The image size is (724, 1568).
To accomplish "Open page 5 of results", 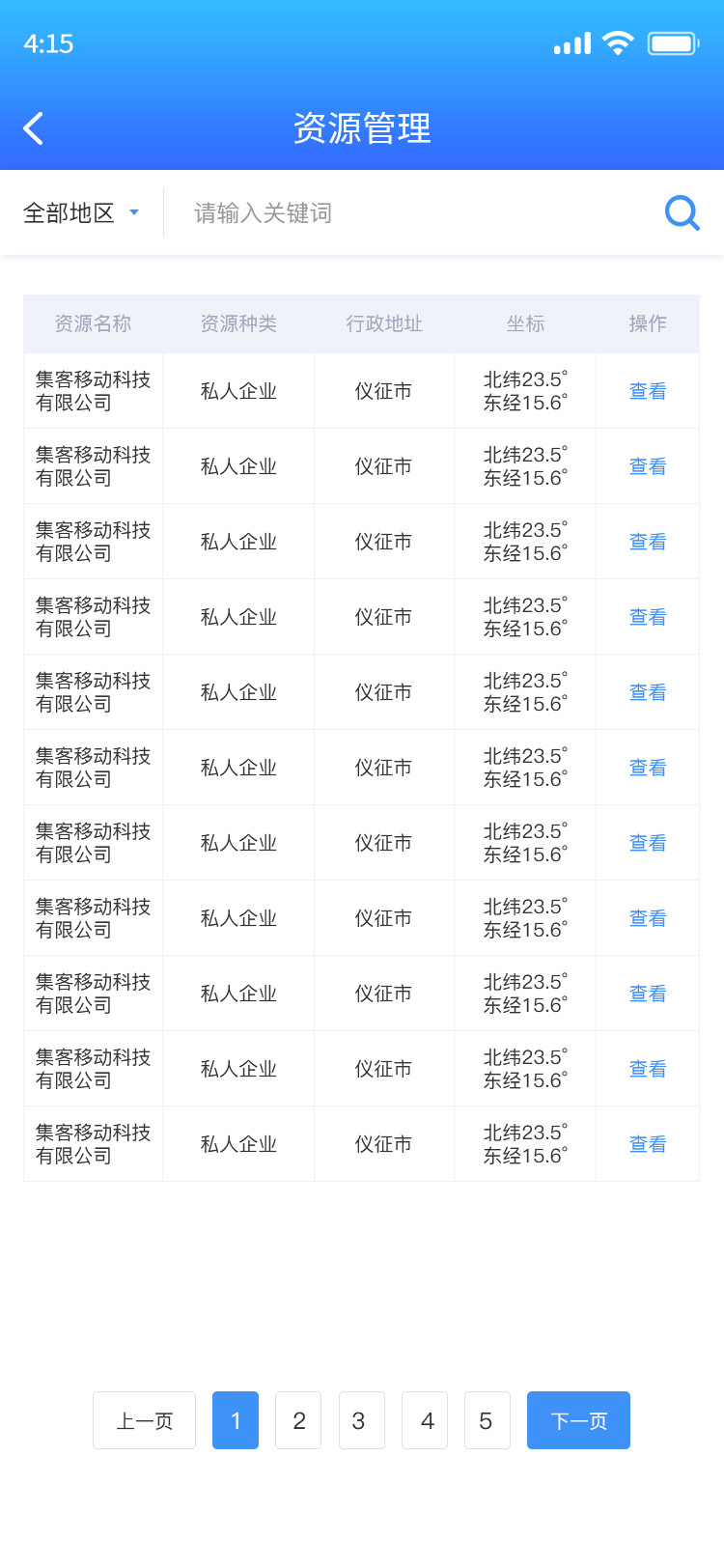I will pos(487,1420).
